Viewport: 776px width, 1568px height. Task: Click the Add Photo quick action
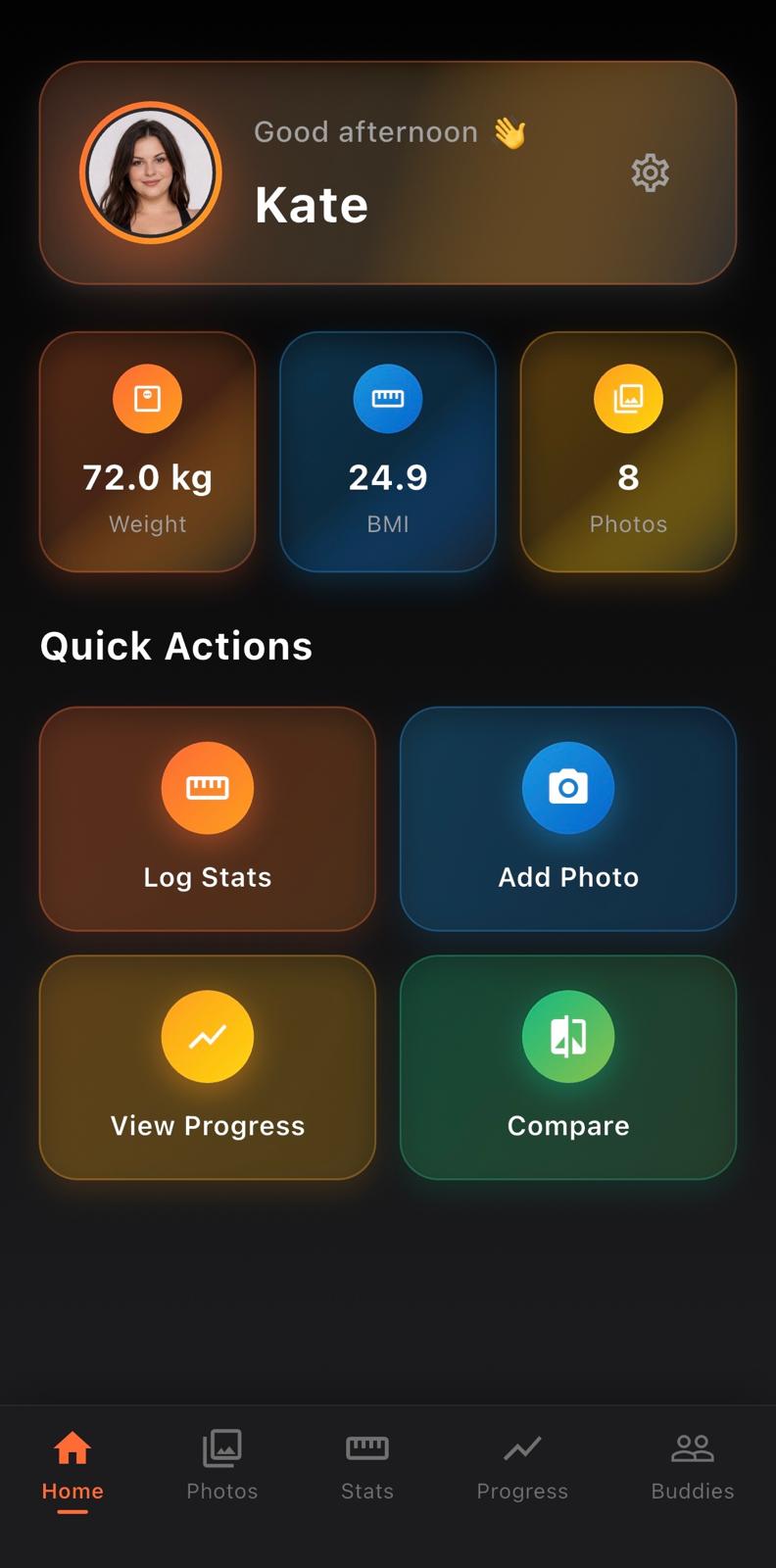coord(567,819)
